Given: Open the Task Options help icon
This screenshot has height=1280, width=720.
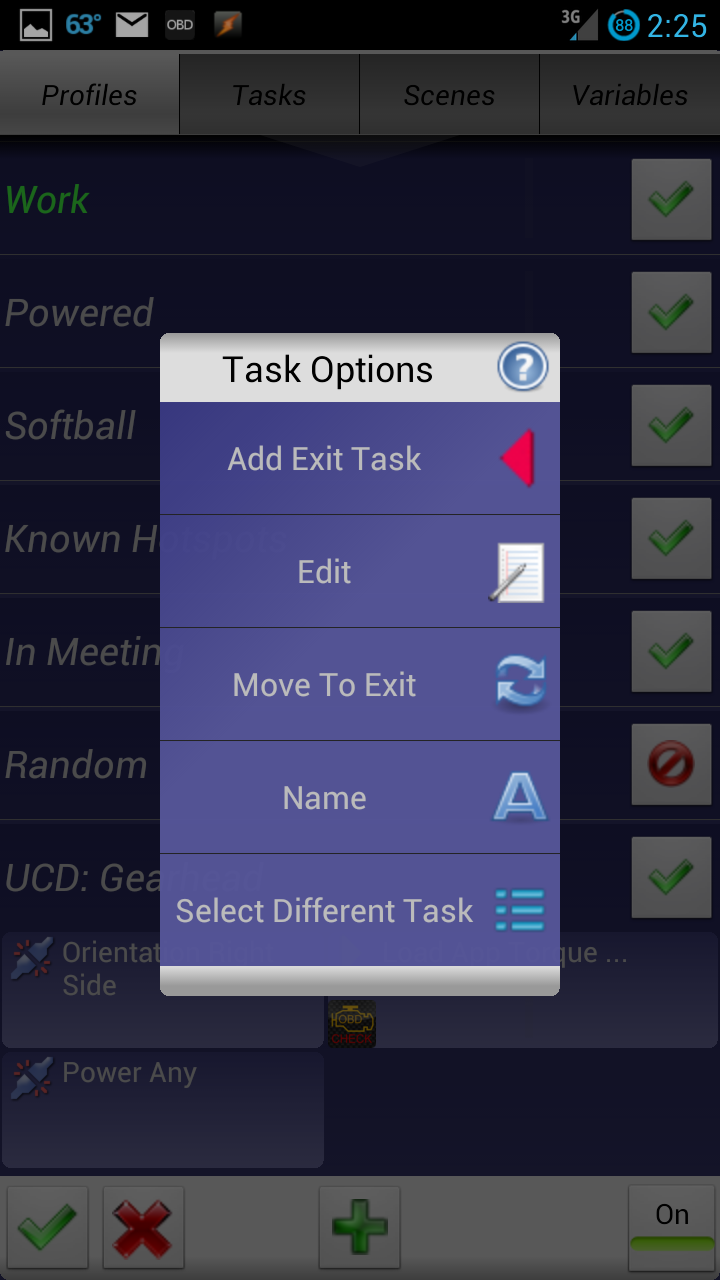Looking at the screenshot, I should pos(523,367).
